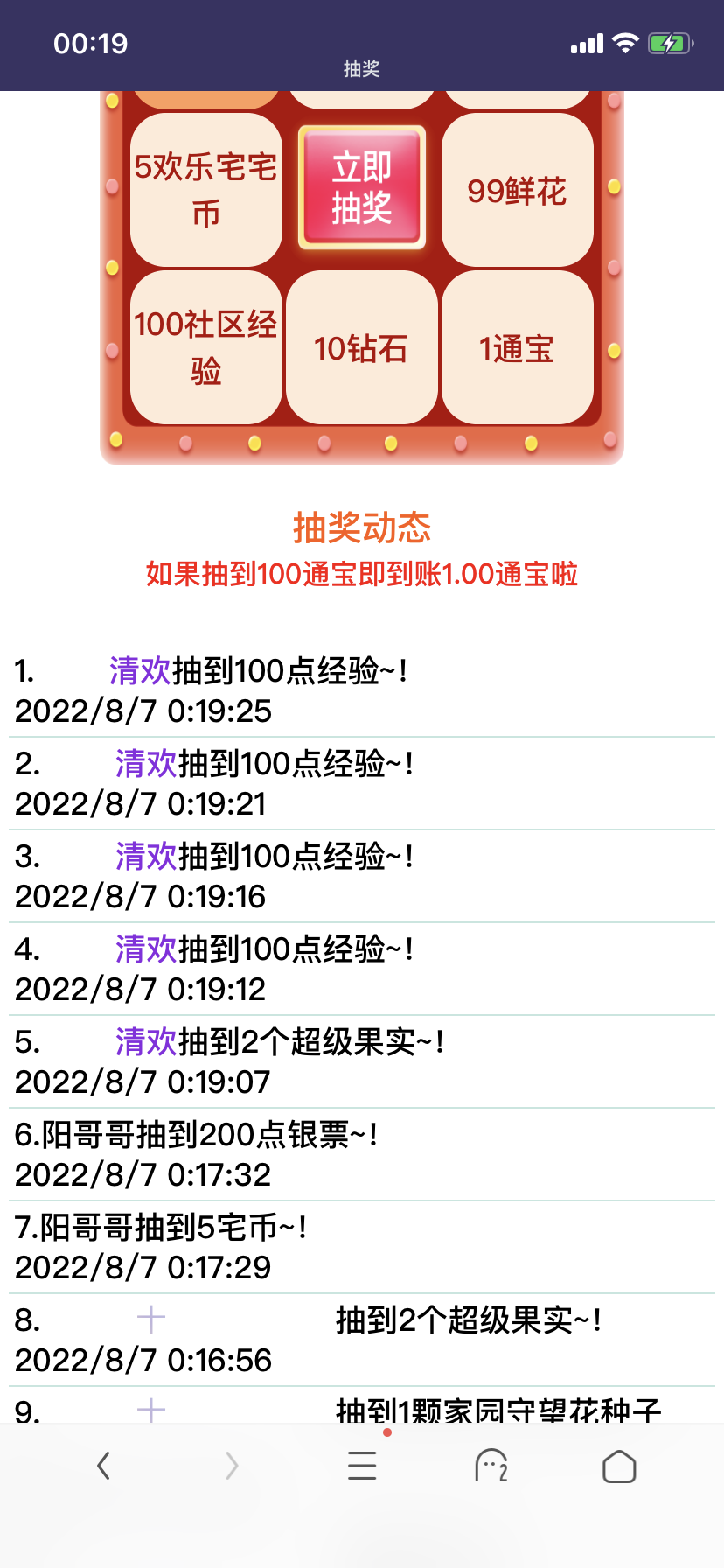
Task: Open the browser menu
Action: point(361,1465)
